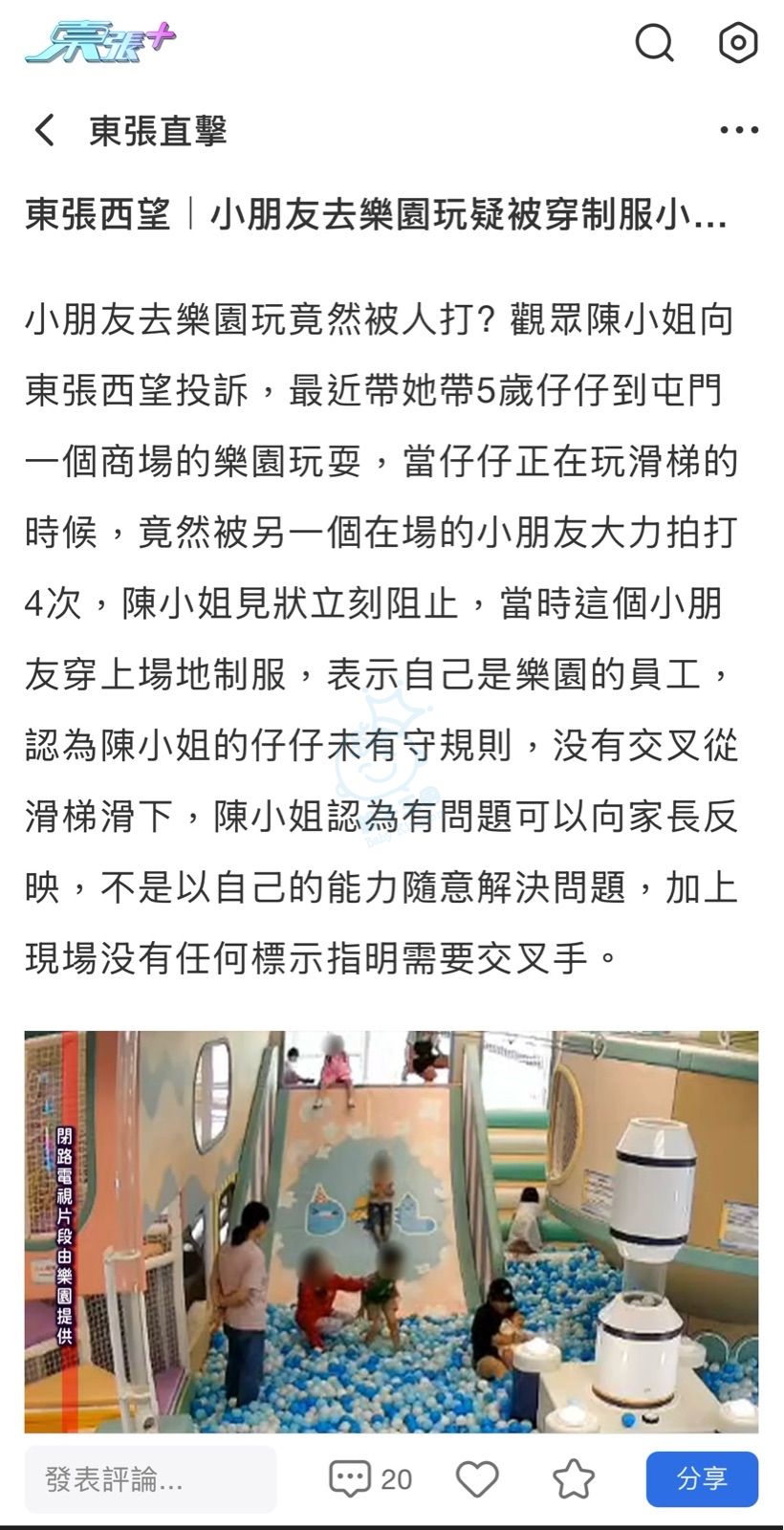Viewport: 784px width, 1530px height.
Task: Bookmark the article with the star
Action: pos(574,1479)
